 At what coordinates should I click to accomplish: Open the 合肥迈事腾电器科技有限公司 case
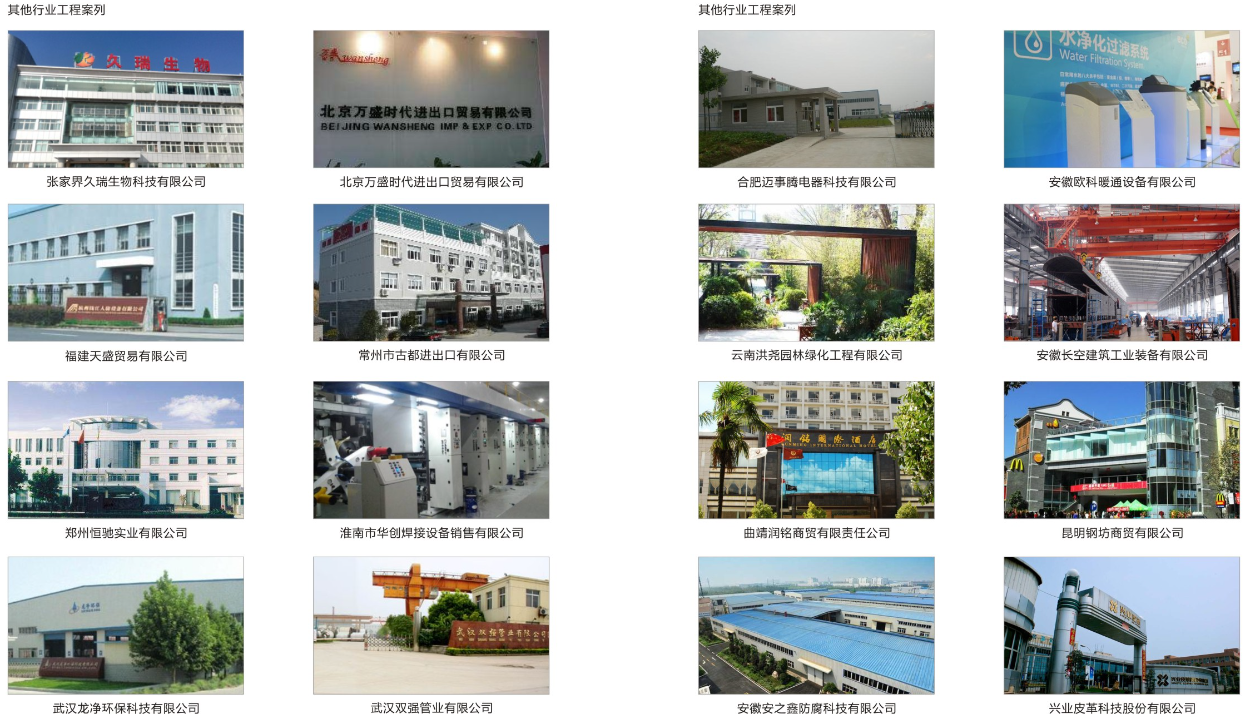tap(816, 99)
